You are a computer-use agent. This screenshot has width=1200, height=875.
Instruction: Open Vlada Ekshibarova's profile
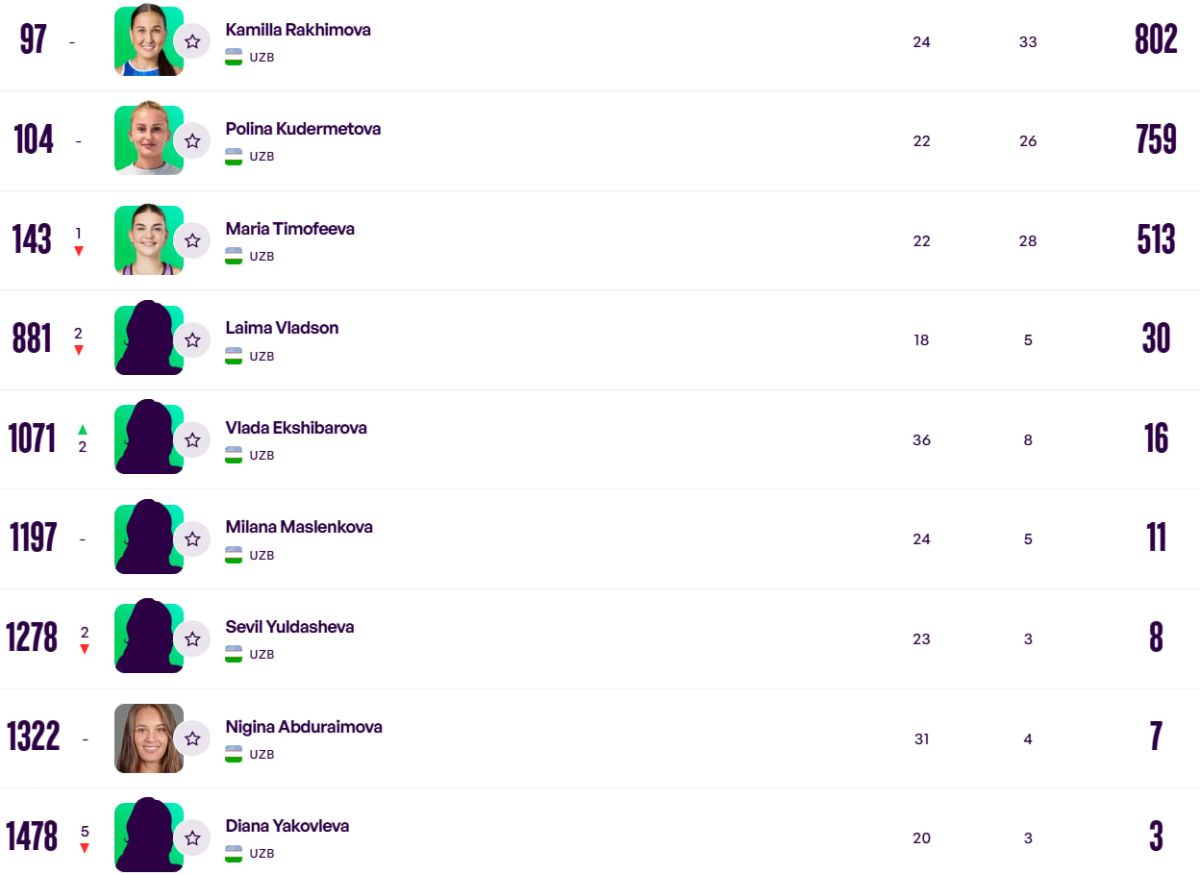pos(295,428)
